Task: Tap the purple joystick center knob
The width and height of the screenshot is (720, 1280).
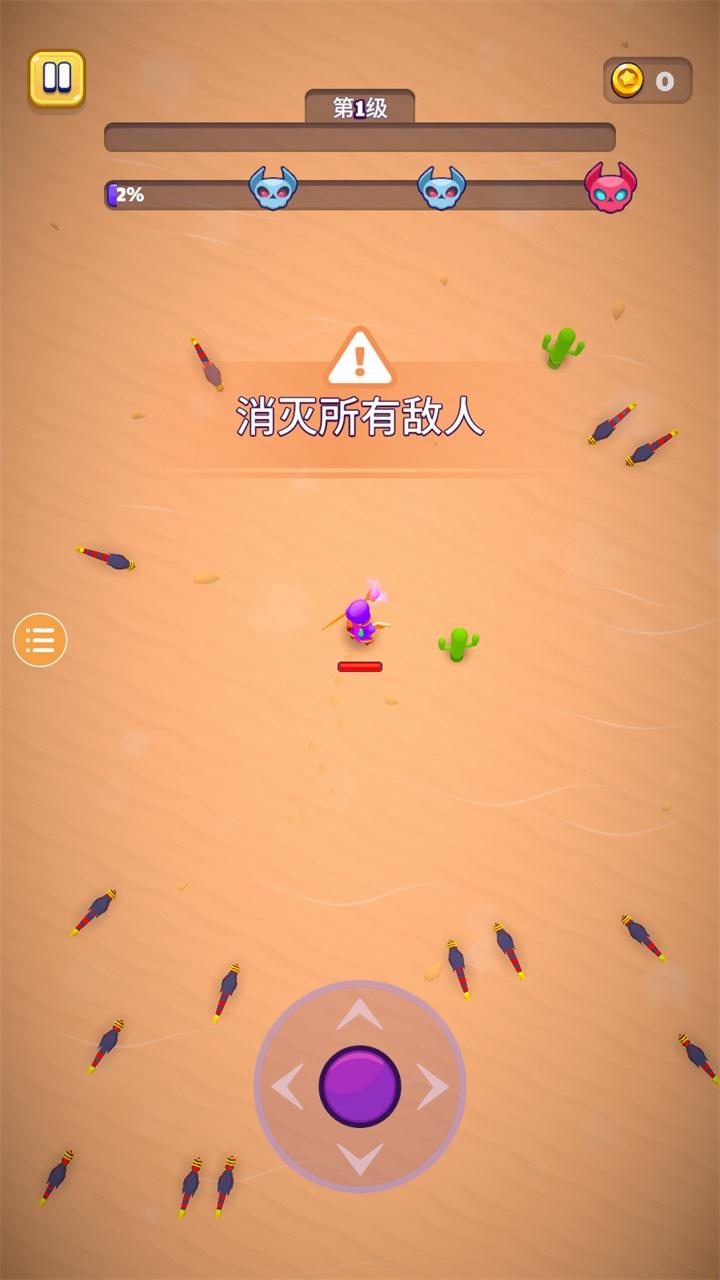Action: [360, 1086]
